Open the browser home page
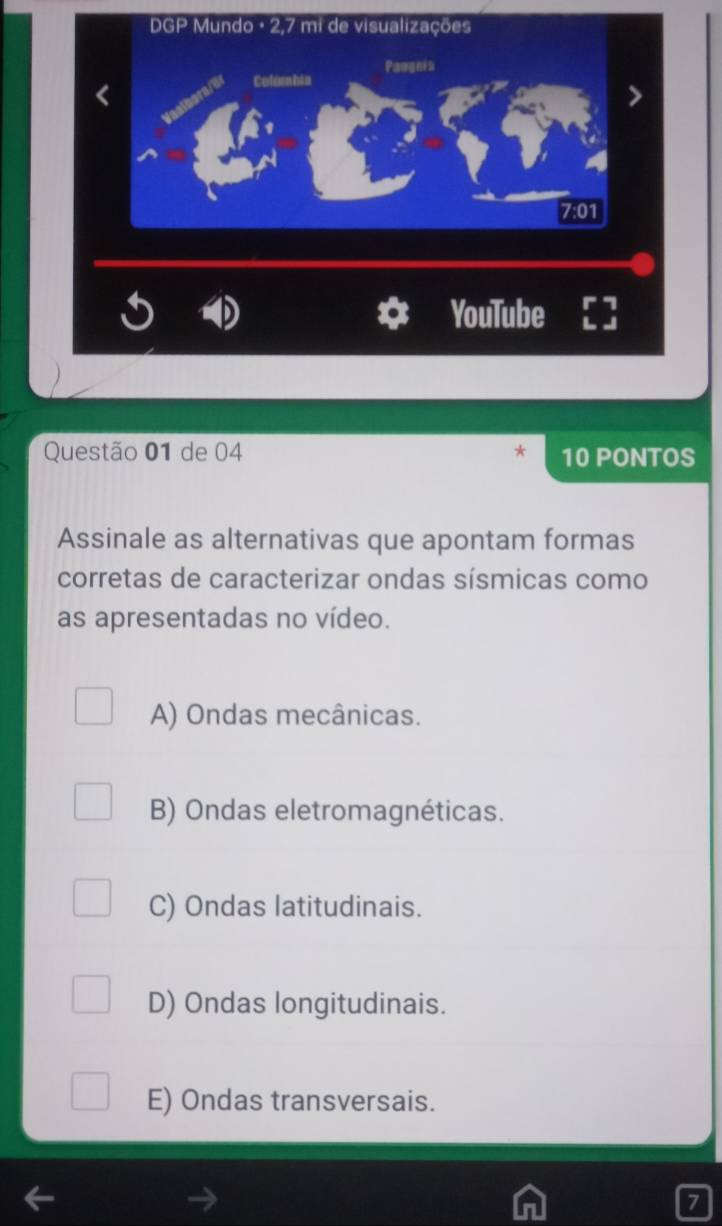This screenshot has width=722, height=1226. pos(525,1197)
